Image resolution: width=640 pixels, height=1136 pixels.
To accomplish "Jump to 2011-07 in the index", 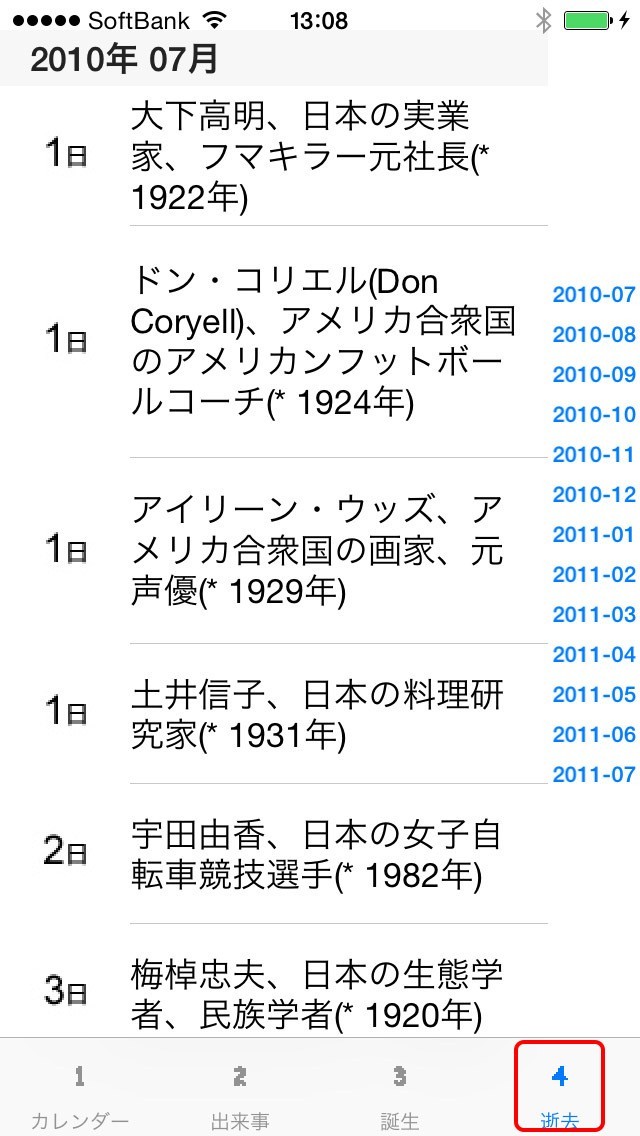I will point(594,774).
